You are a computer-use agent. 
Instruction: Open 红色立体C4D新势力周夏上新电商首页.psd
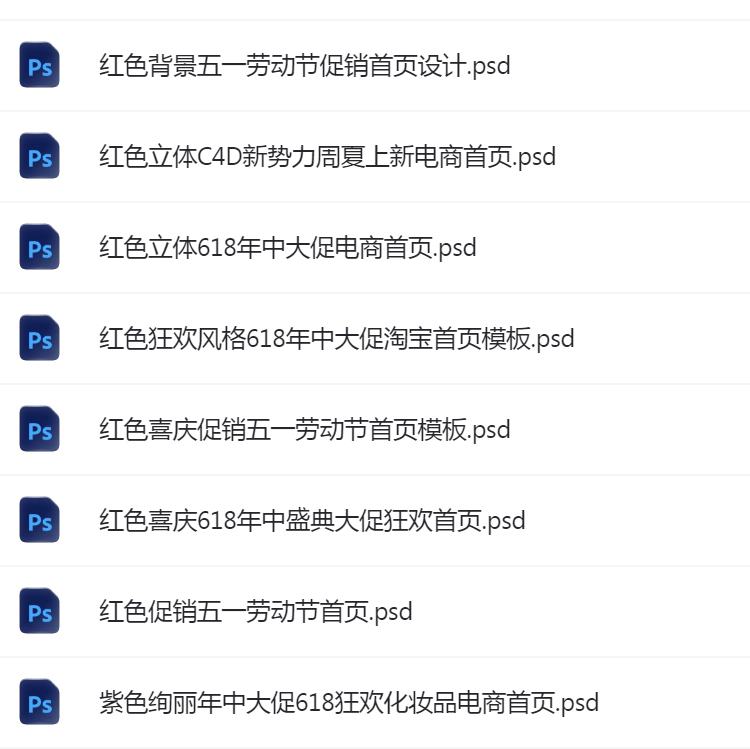pyautogui.click(x=327, y=157)
